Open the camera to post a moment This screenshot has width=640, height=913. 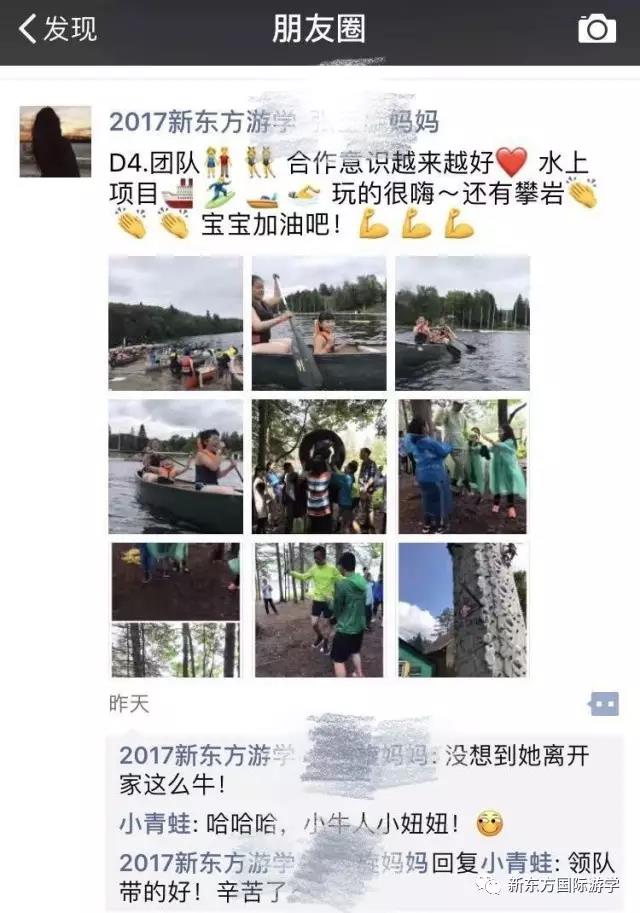(x=597, y=29)
